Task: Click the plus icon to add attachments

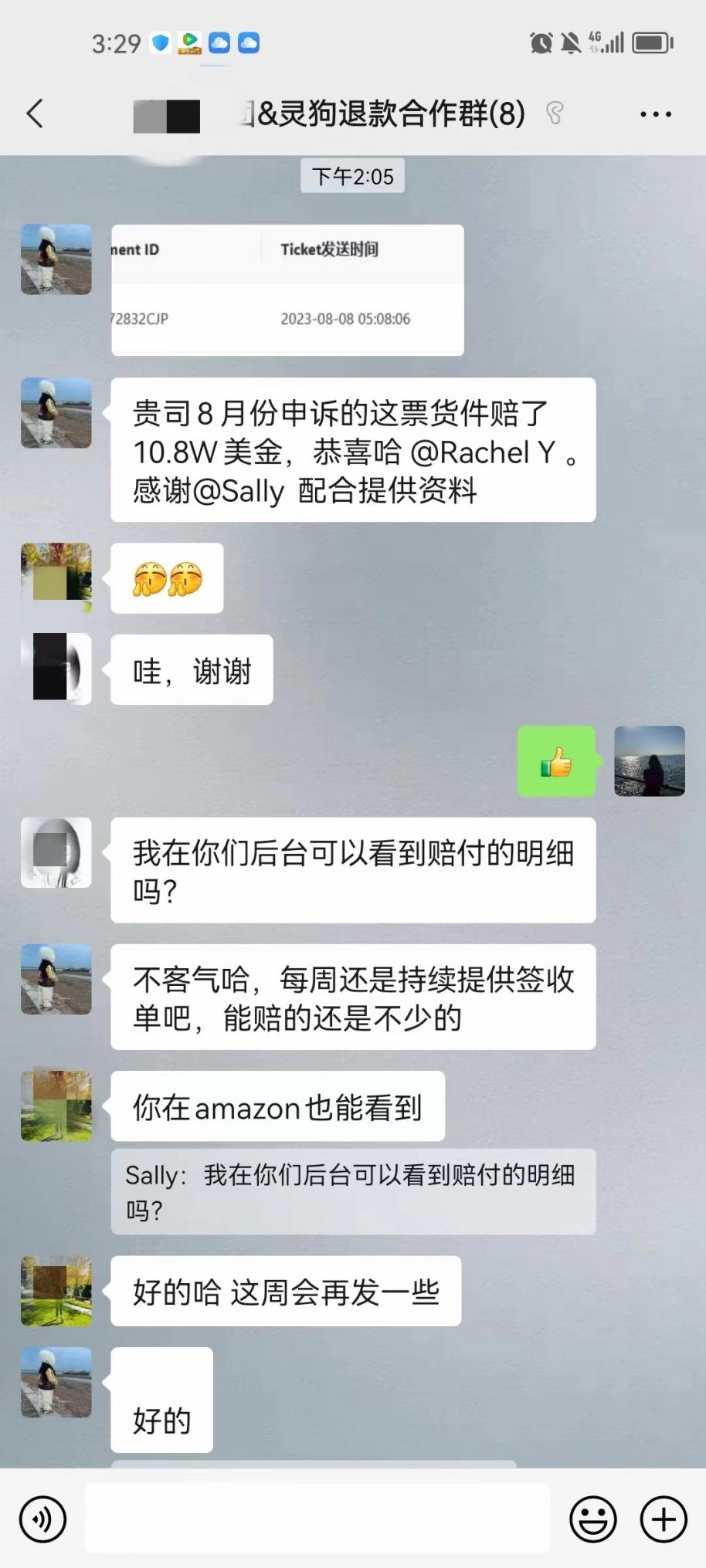Action: click(x=661, y=1517)
